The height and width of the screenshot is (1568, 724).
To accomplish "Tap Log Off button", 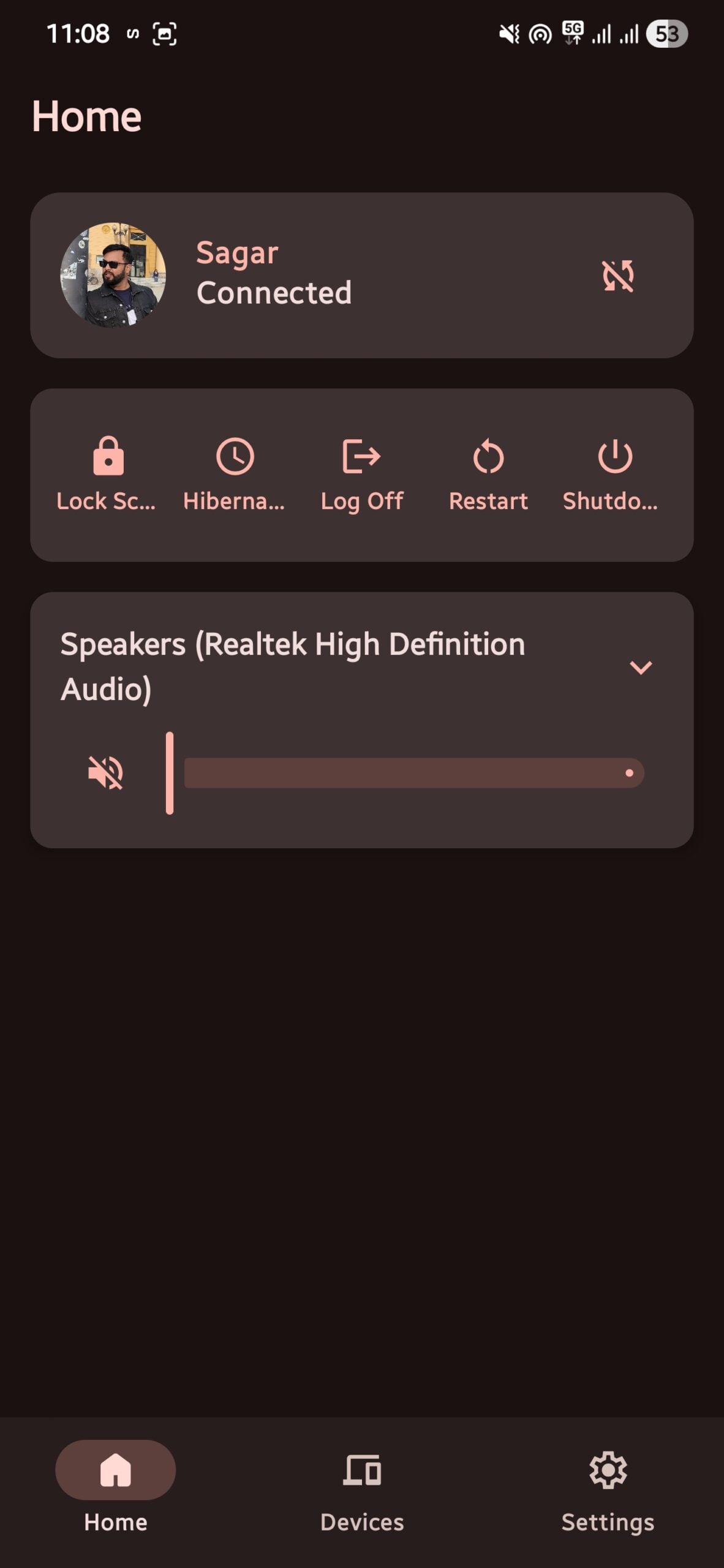I will 361,473.
